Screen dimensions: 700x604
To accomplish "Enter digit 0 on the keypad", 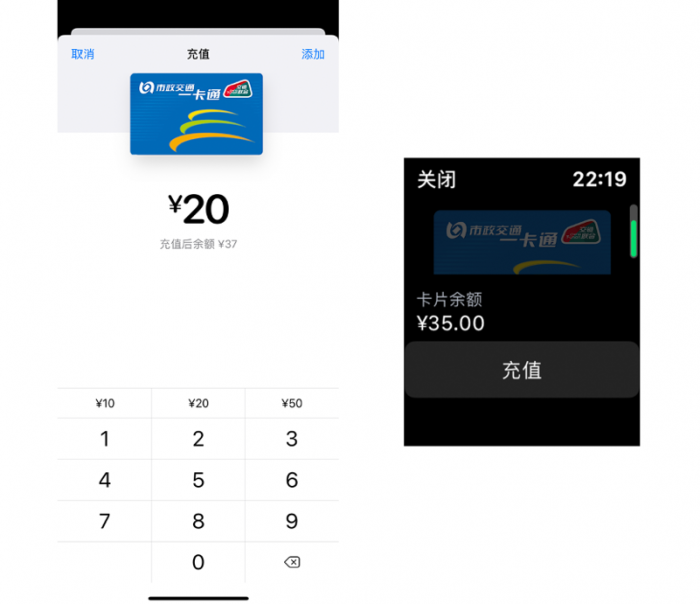I will 198,562.
